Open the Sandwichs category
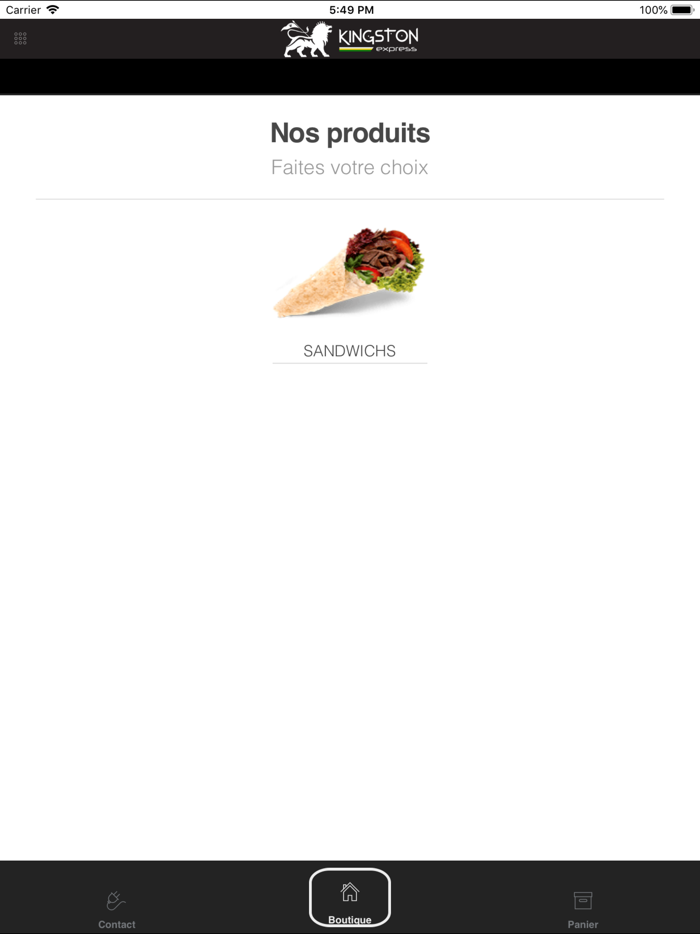Screen dimensions: 700x934 click(x=349, y=292)
